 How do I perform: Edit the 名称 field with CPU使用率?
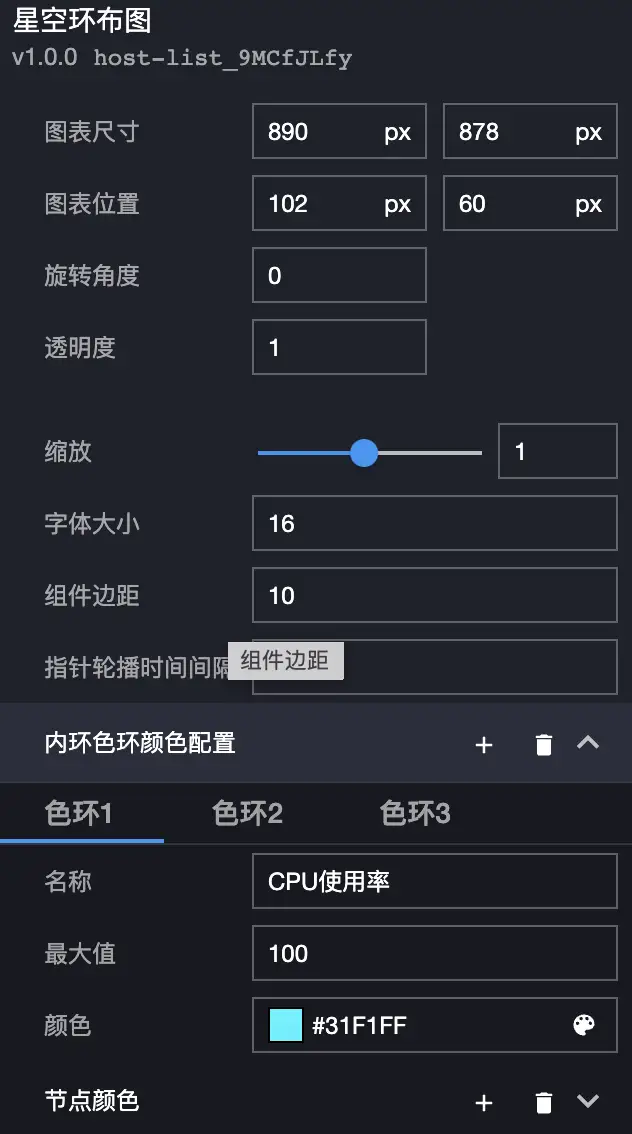[434, 882]
